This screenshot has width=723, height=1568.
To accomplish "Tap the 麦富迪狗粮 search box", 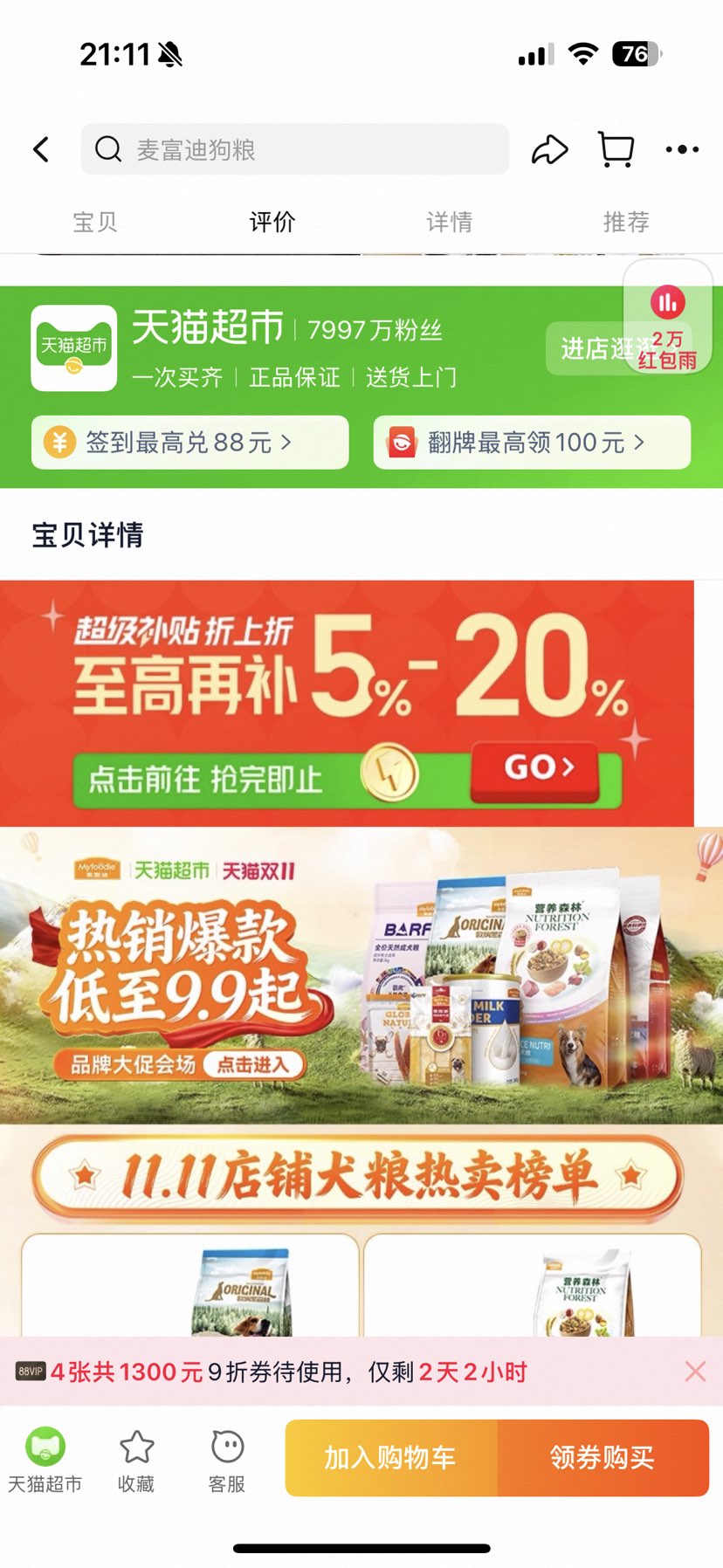I will [x=295, y=149].
